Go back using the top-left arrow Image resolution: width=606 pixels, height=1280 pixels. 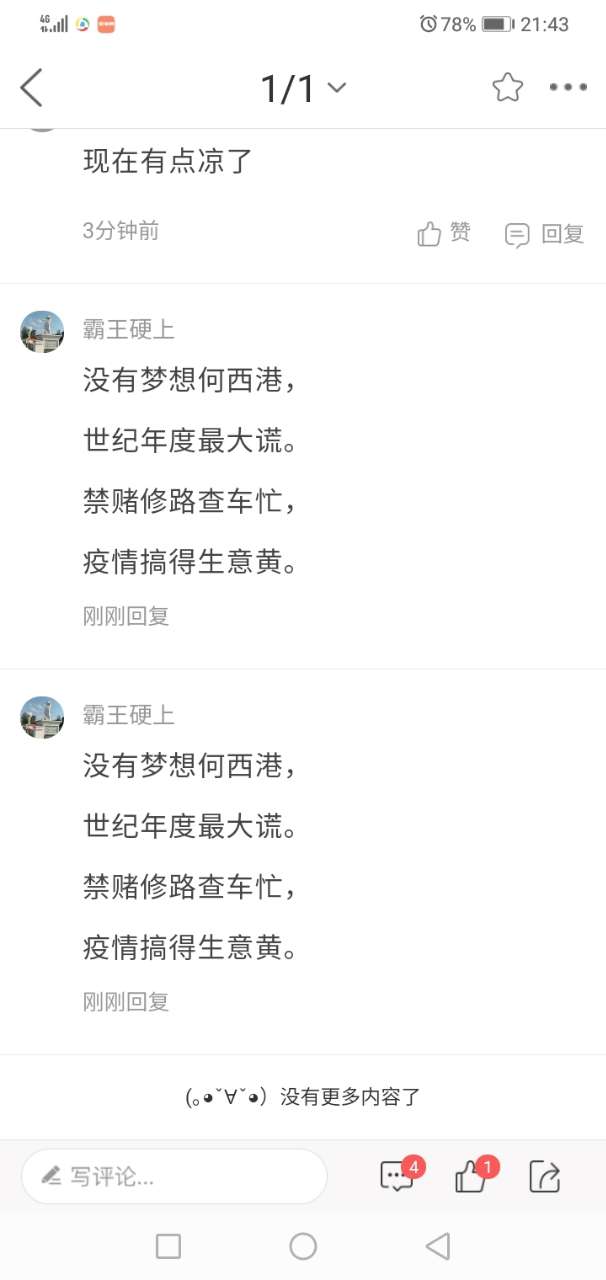click(32, 88)
